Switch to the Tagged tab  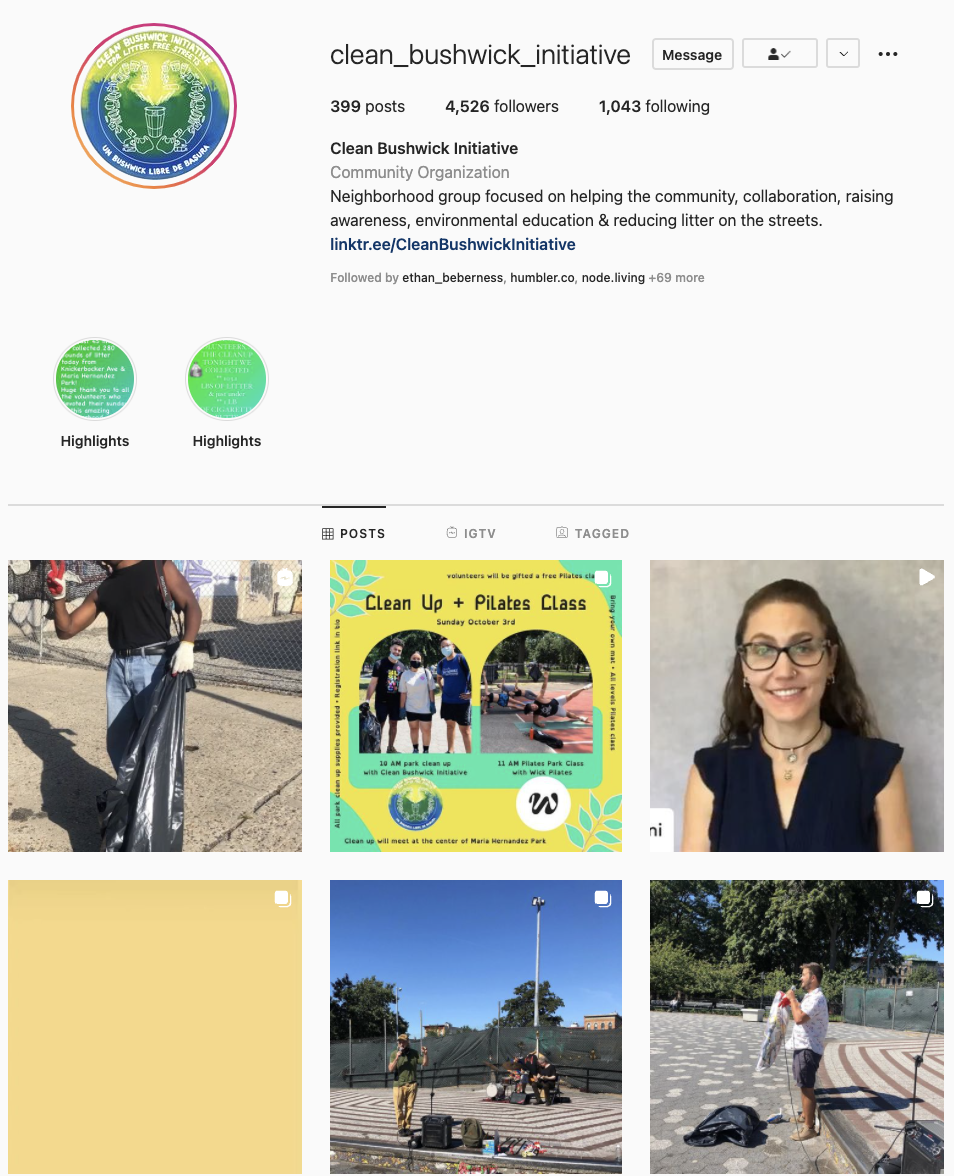pyautogui.click(x=592, y=533)
